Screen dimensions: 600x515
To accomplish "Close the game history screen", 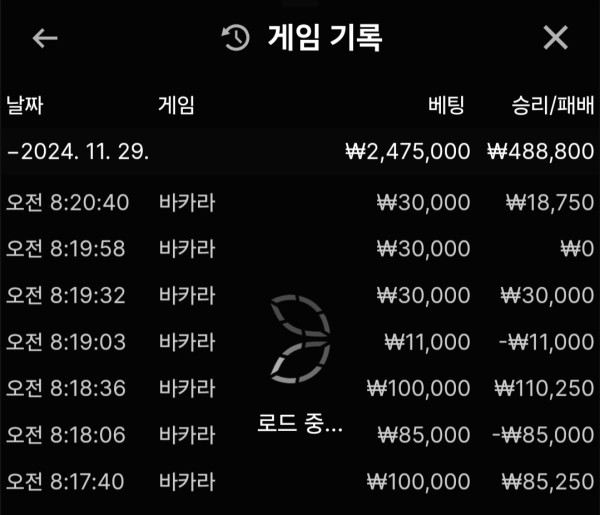I will pyautogui.click(x=554, y=39).
